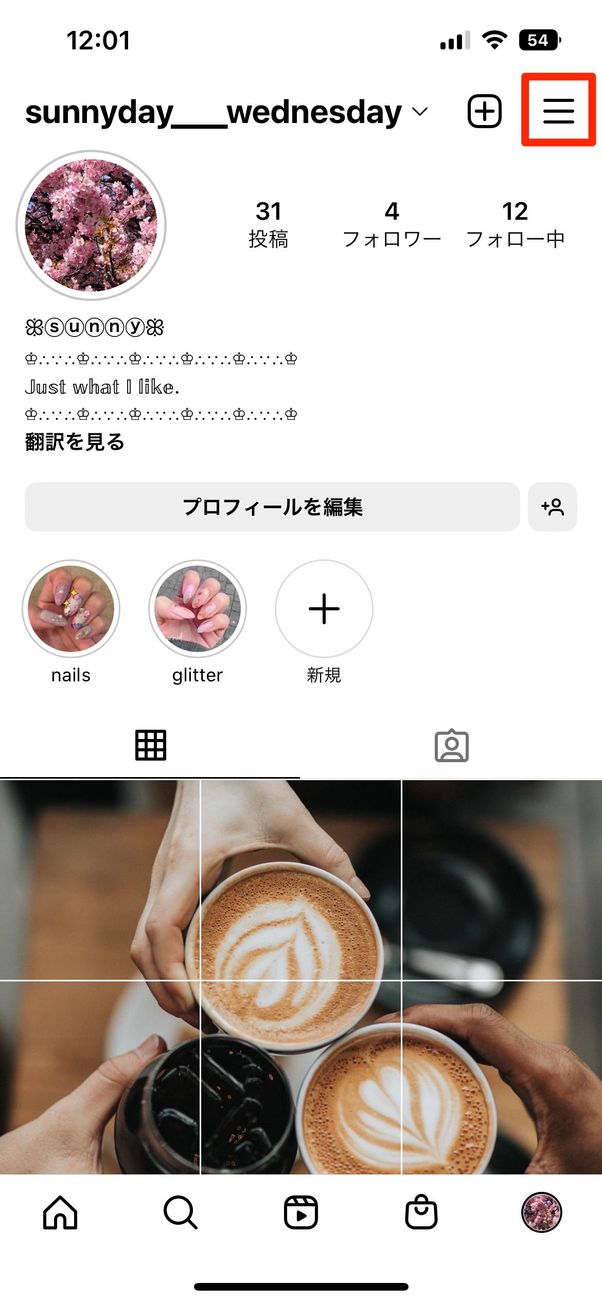The height and width of the screenshot is (1303, 602).
Task: Open the nails story highlight
Action: (x=71, y=609)
